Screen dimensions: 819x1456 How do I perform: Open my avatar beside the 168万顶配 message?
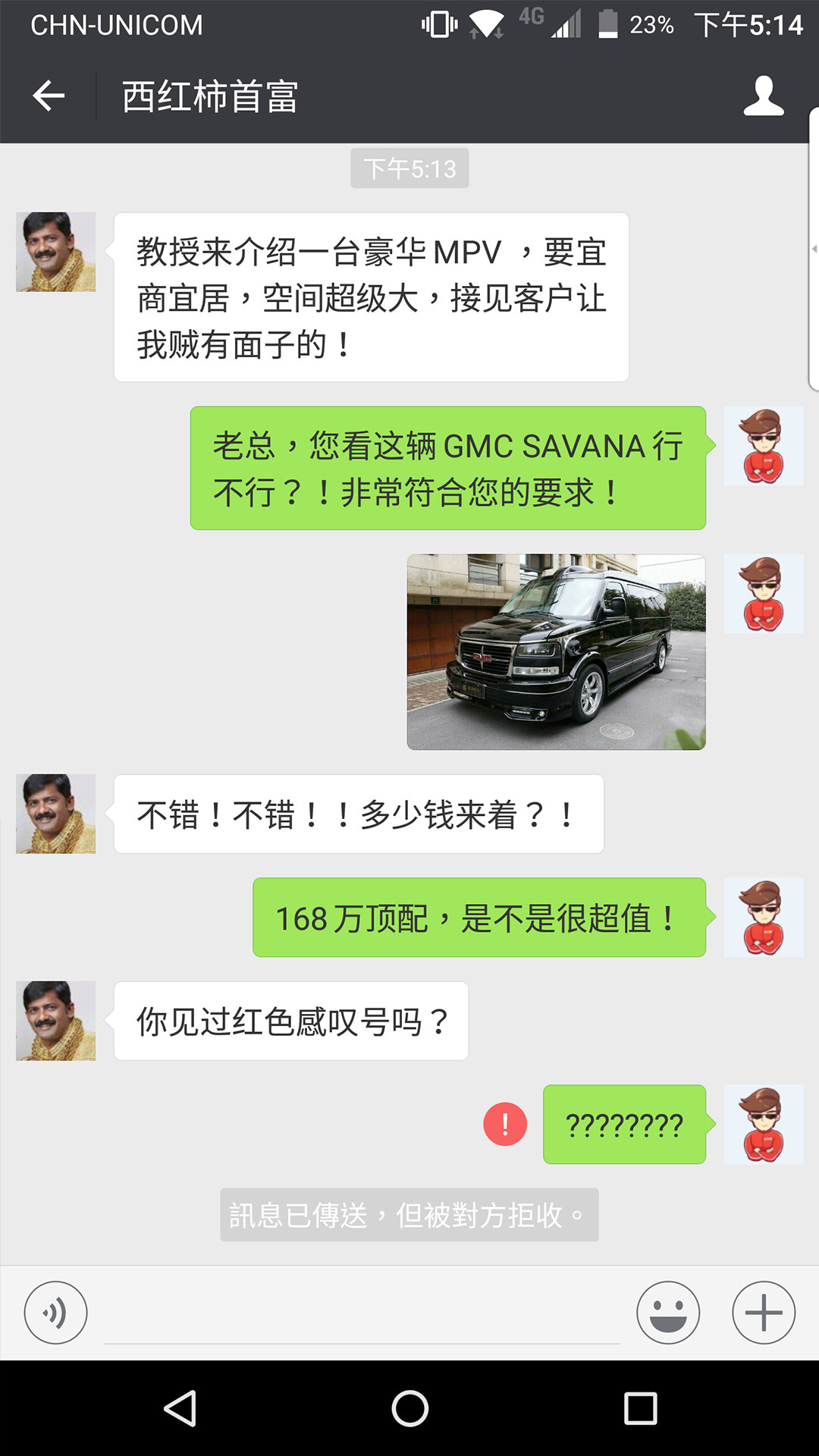pos(763,918)
